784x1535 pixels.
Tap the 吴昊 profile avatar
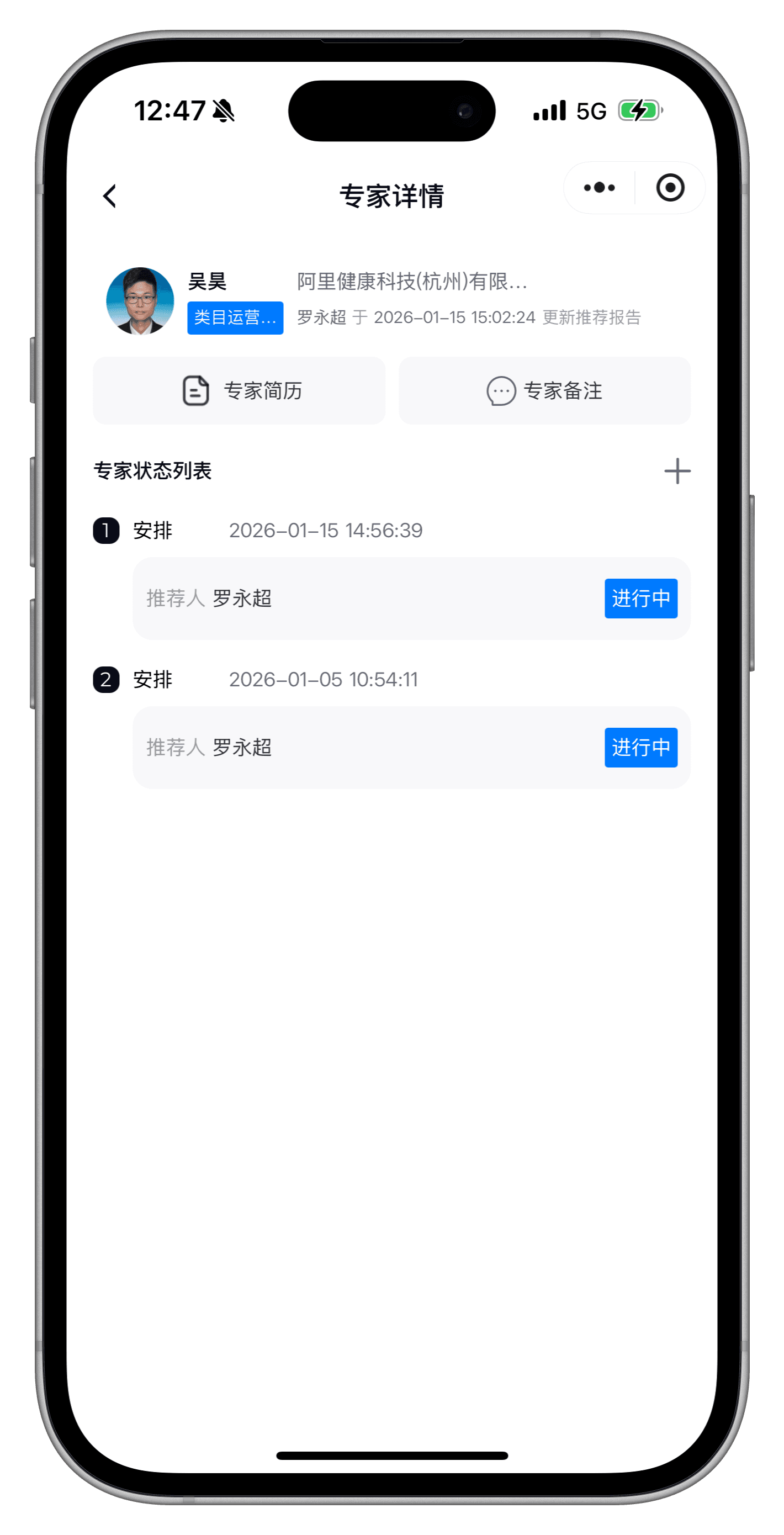coord(140,301)
